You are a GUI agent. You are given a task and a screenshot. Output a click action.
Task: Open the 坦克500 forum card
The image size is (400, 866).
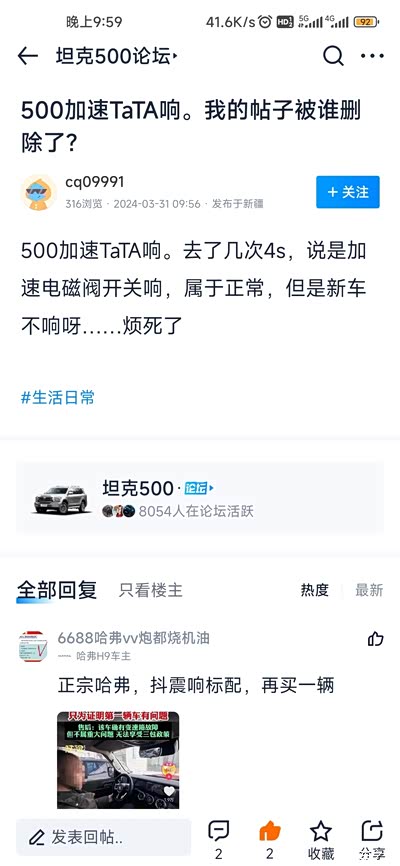[200, 498]
